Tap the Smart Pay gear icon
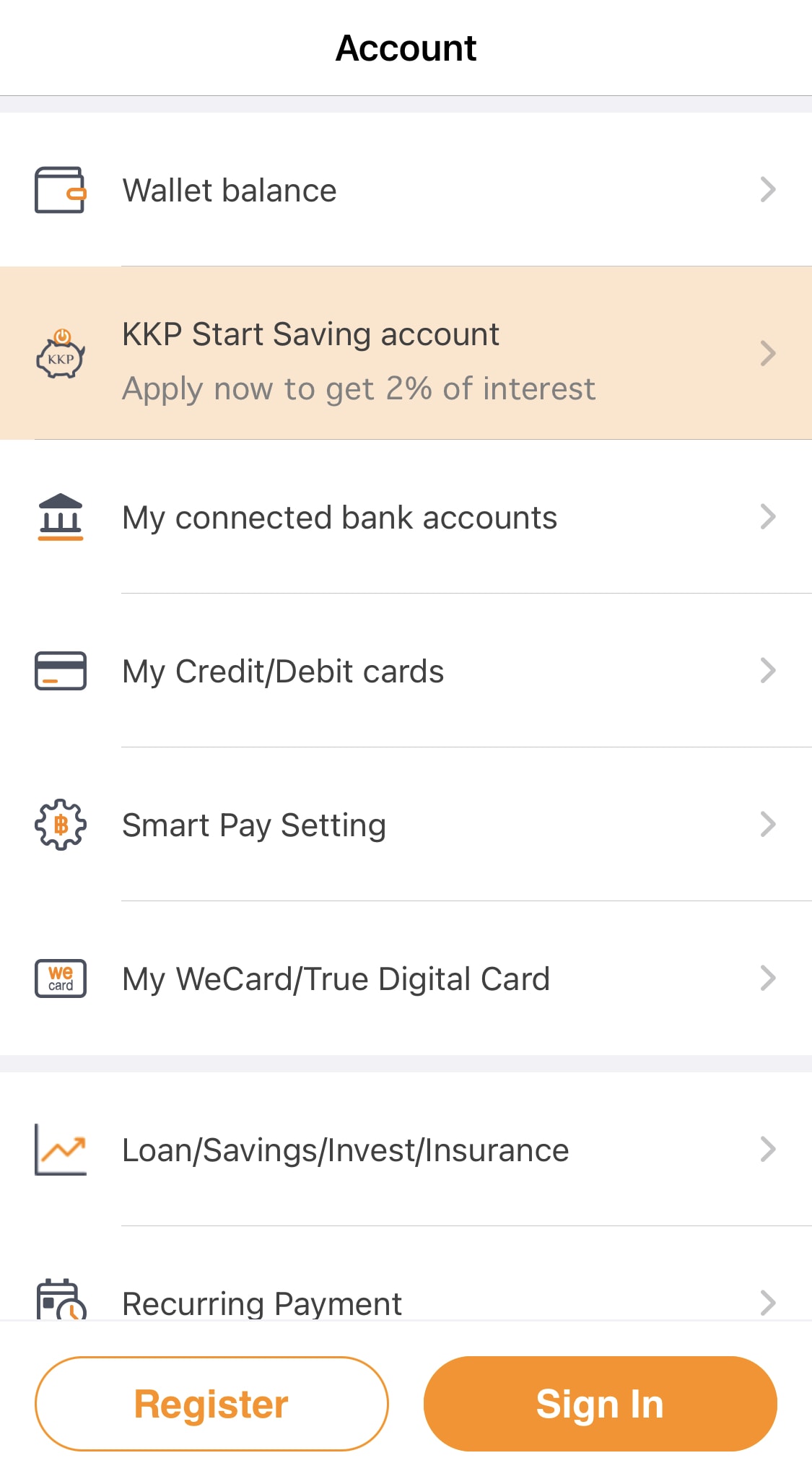The image size is (812, 1484). [61, 824]
